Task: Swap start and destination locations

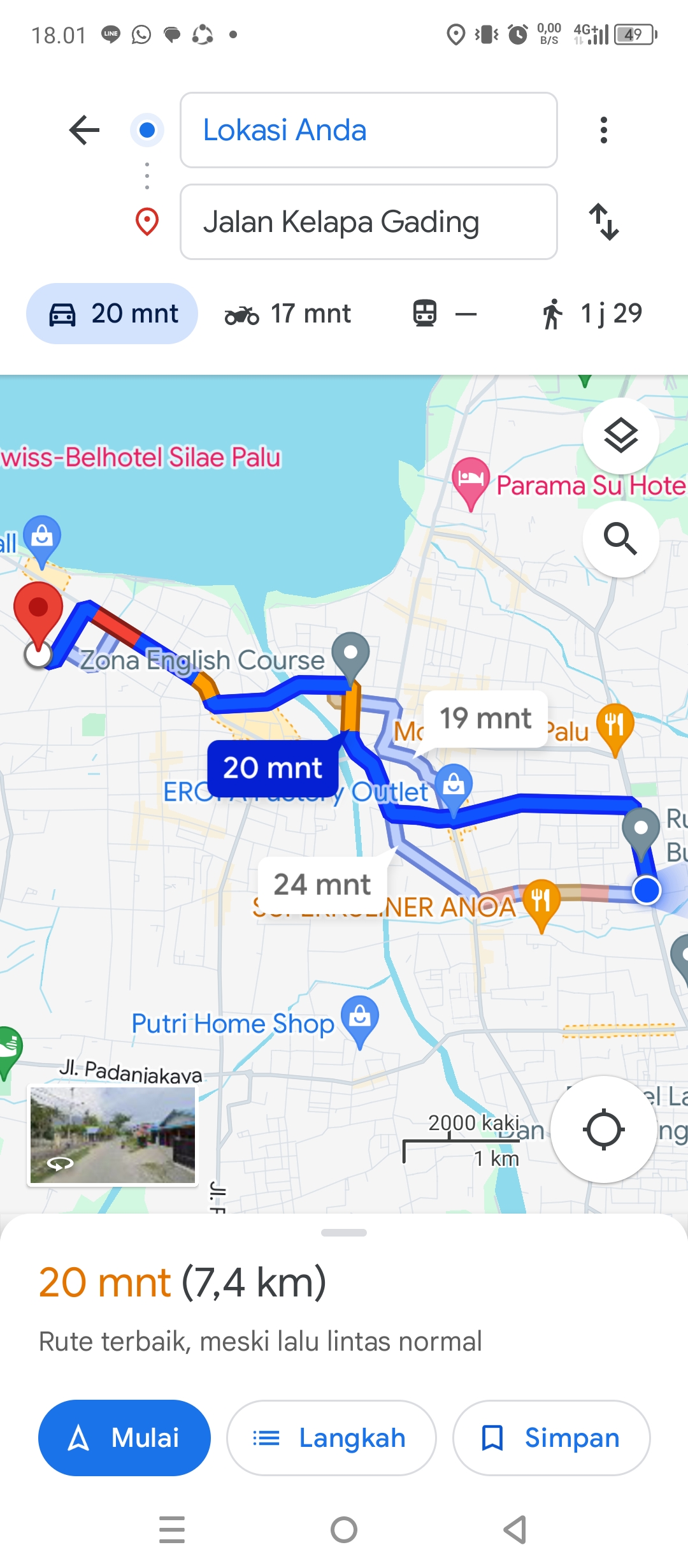Action: (x=603, y=222)
